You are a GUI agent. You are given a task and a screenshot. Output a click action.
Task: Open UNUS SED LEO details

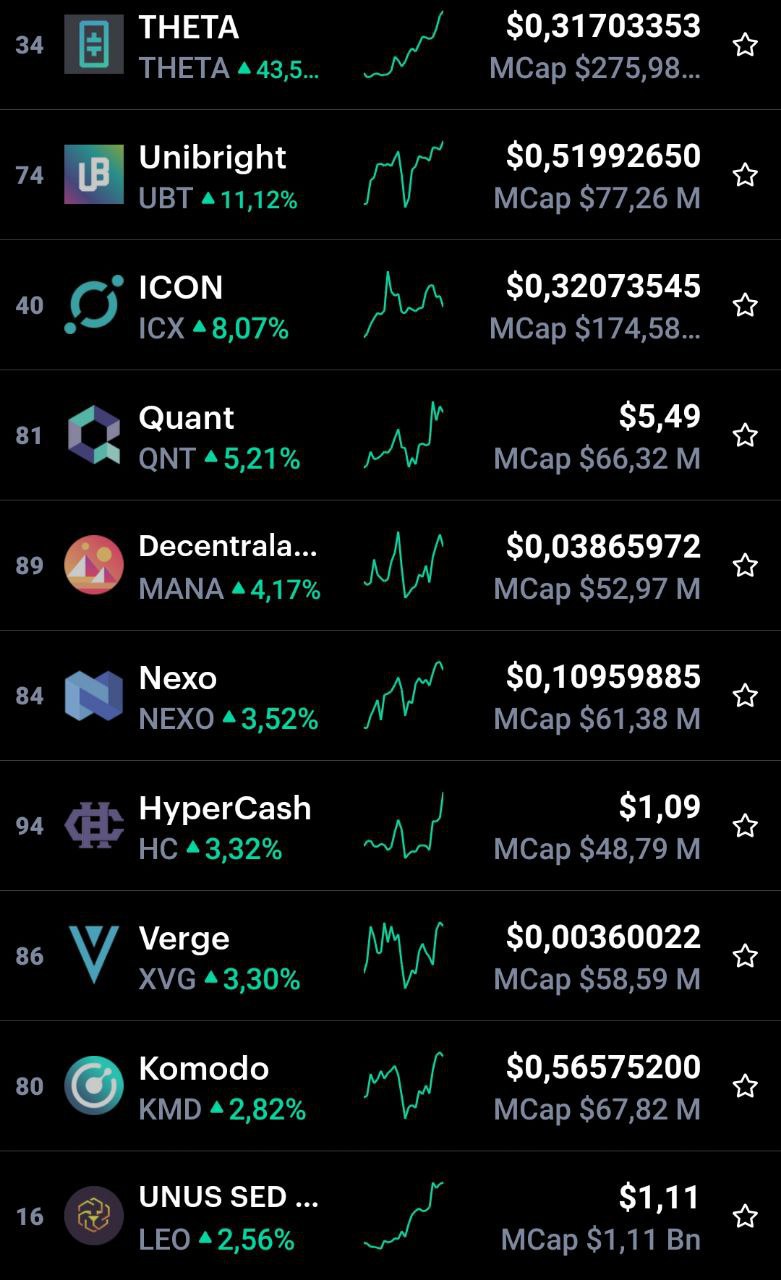coord(390,1215)
